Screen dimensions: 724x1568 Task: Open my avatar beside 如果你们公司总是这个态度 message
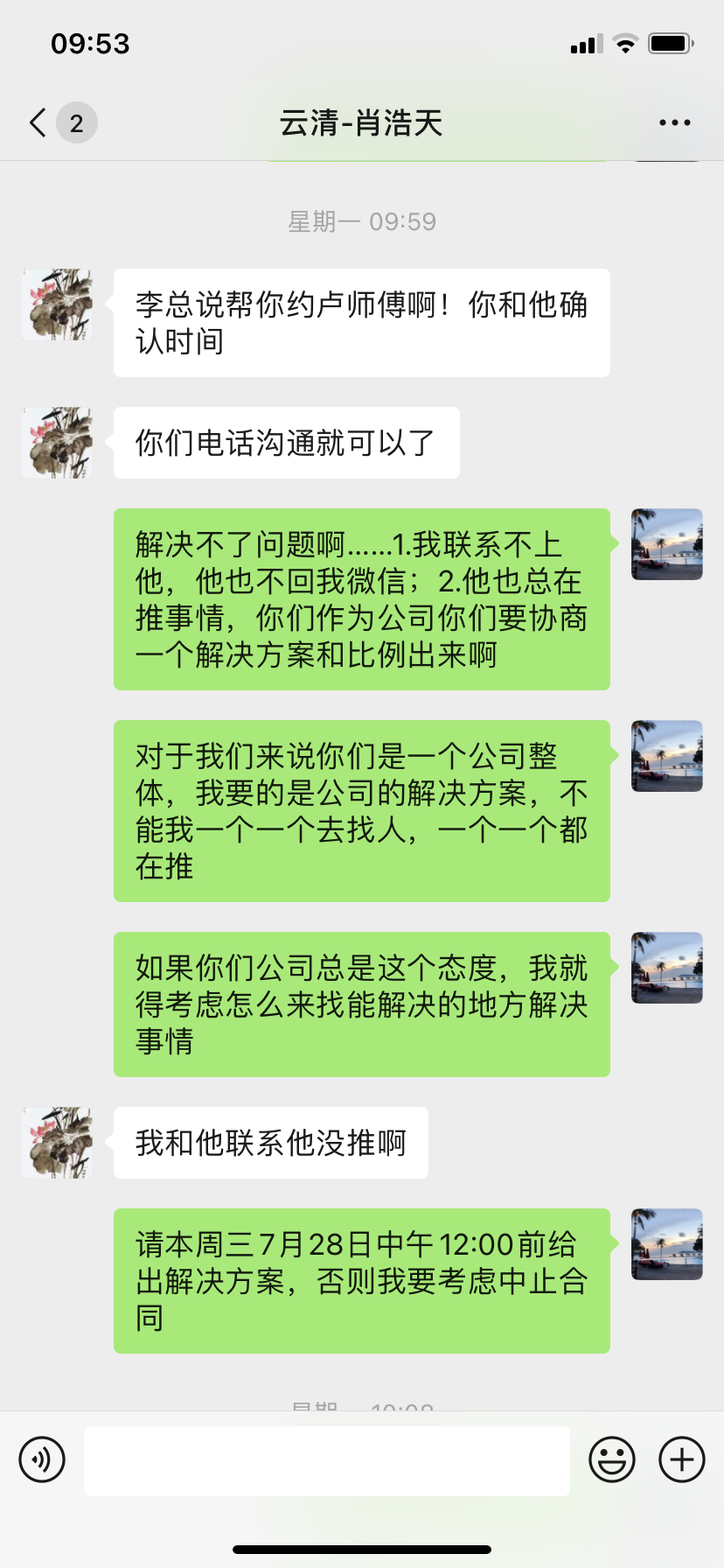pos(666,968)
